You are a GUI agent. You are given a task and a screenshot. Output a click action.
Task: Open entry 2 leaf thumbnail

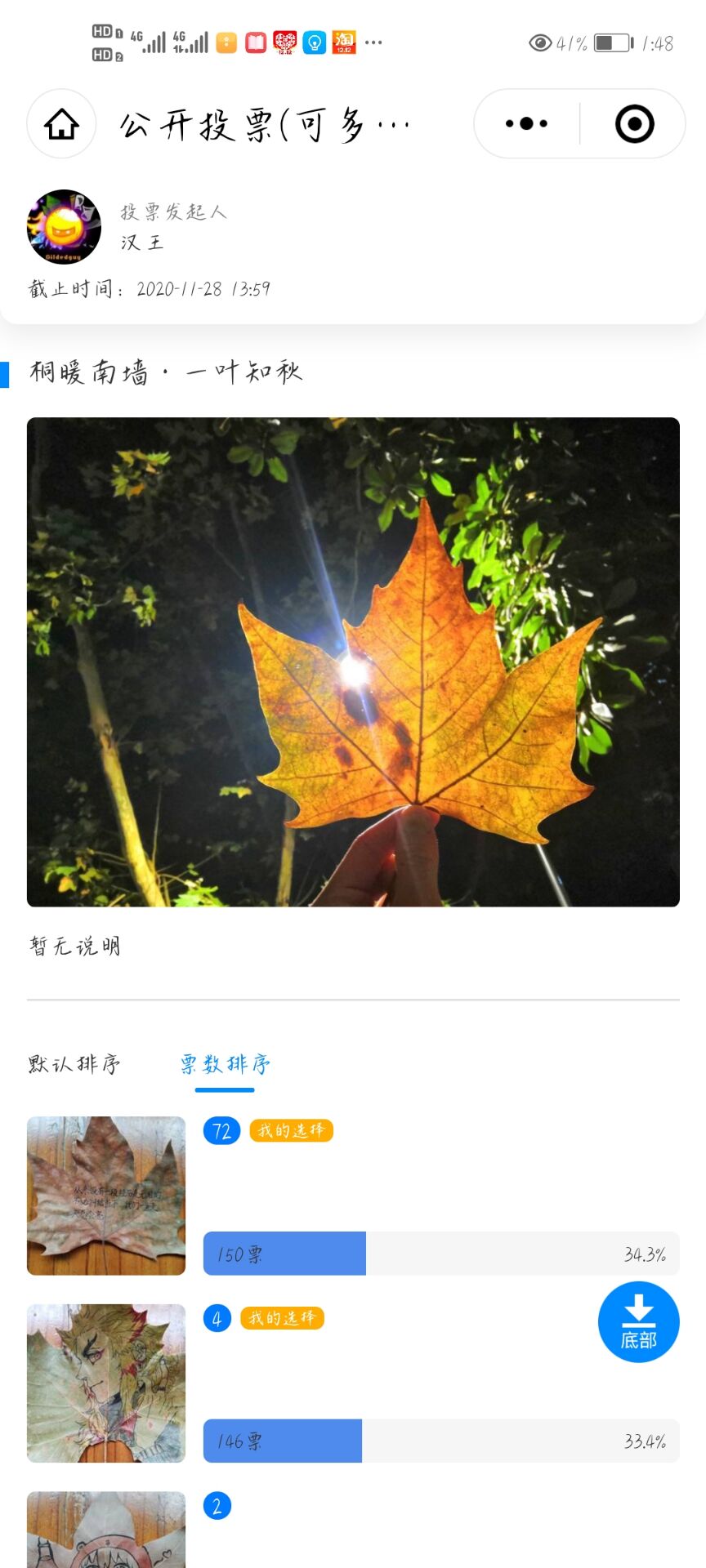pos(106,1530)
